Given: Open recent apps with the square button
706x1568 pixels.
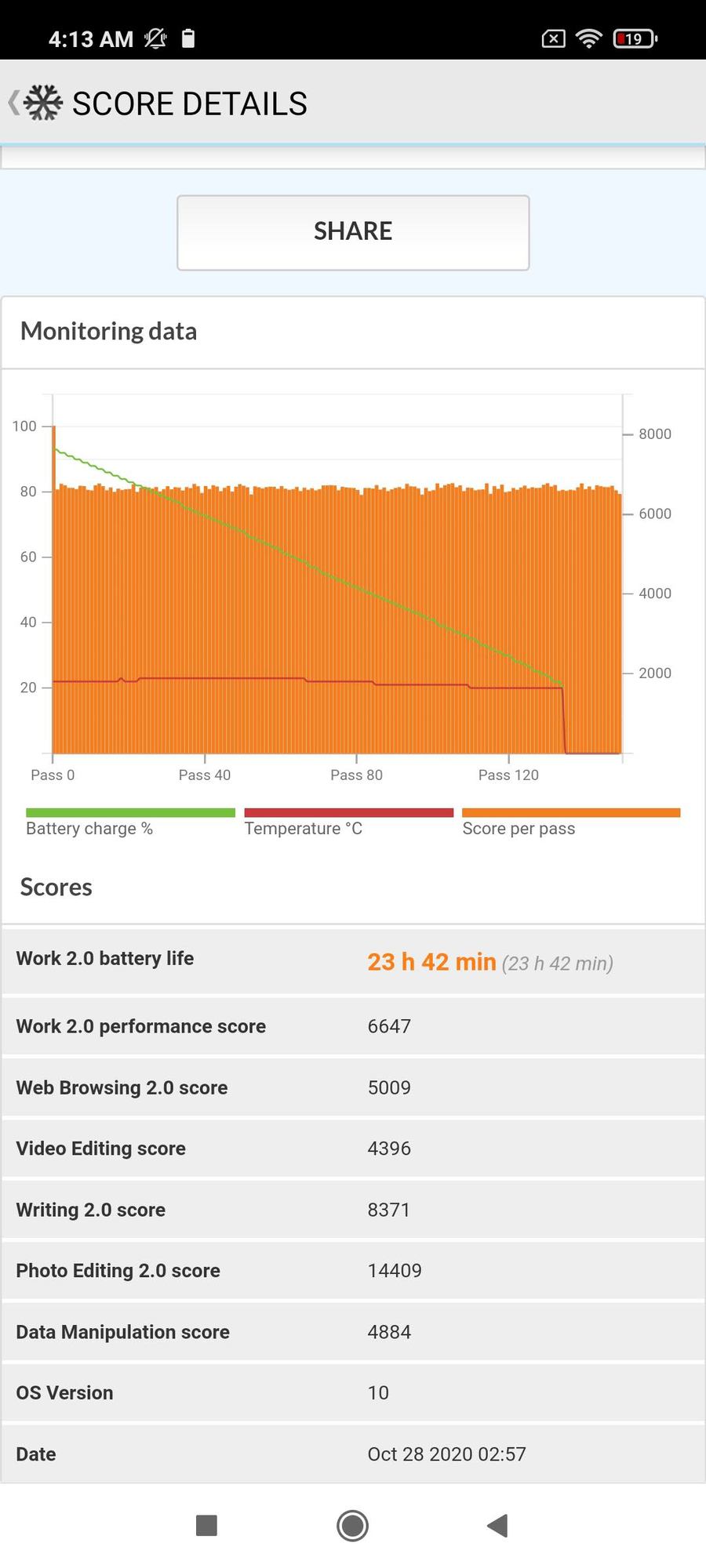Looking at the screenshot, I should coord(206,1526).
